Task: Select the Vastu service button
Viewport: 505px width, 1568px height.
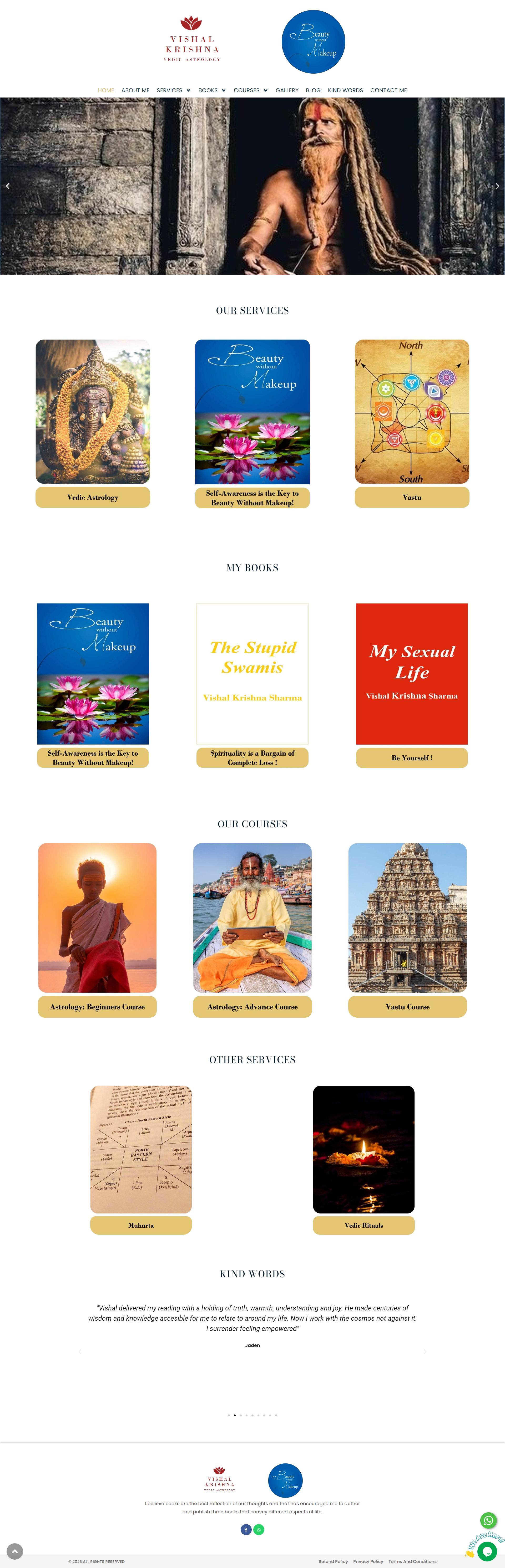Action: (x=412, y=497)
